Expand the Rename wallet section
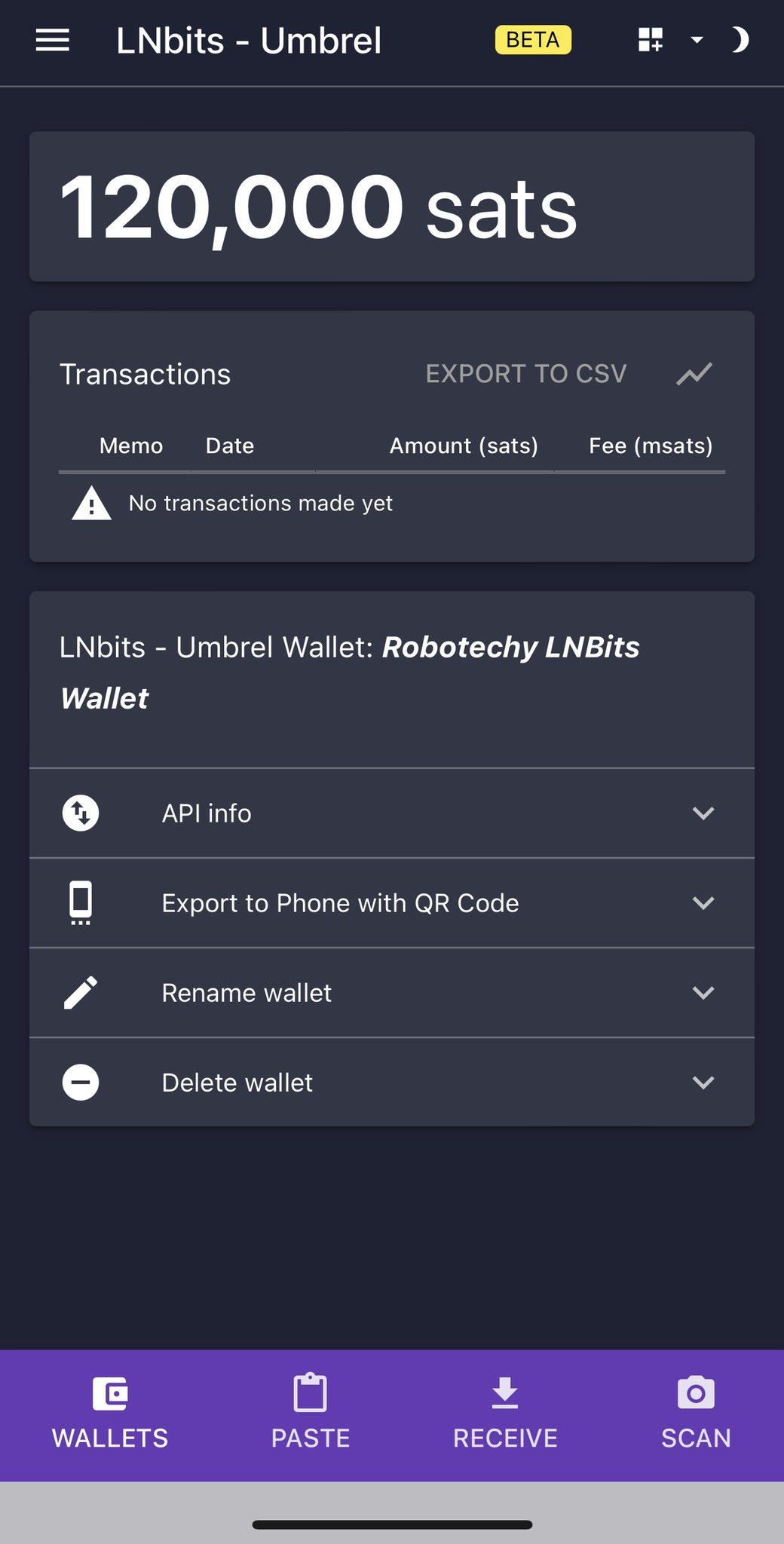The height and width of the screenshot is (1544, 784). click(704, 992)
